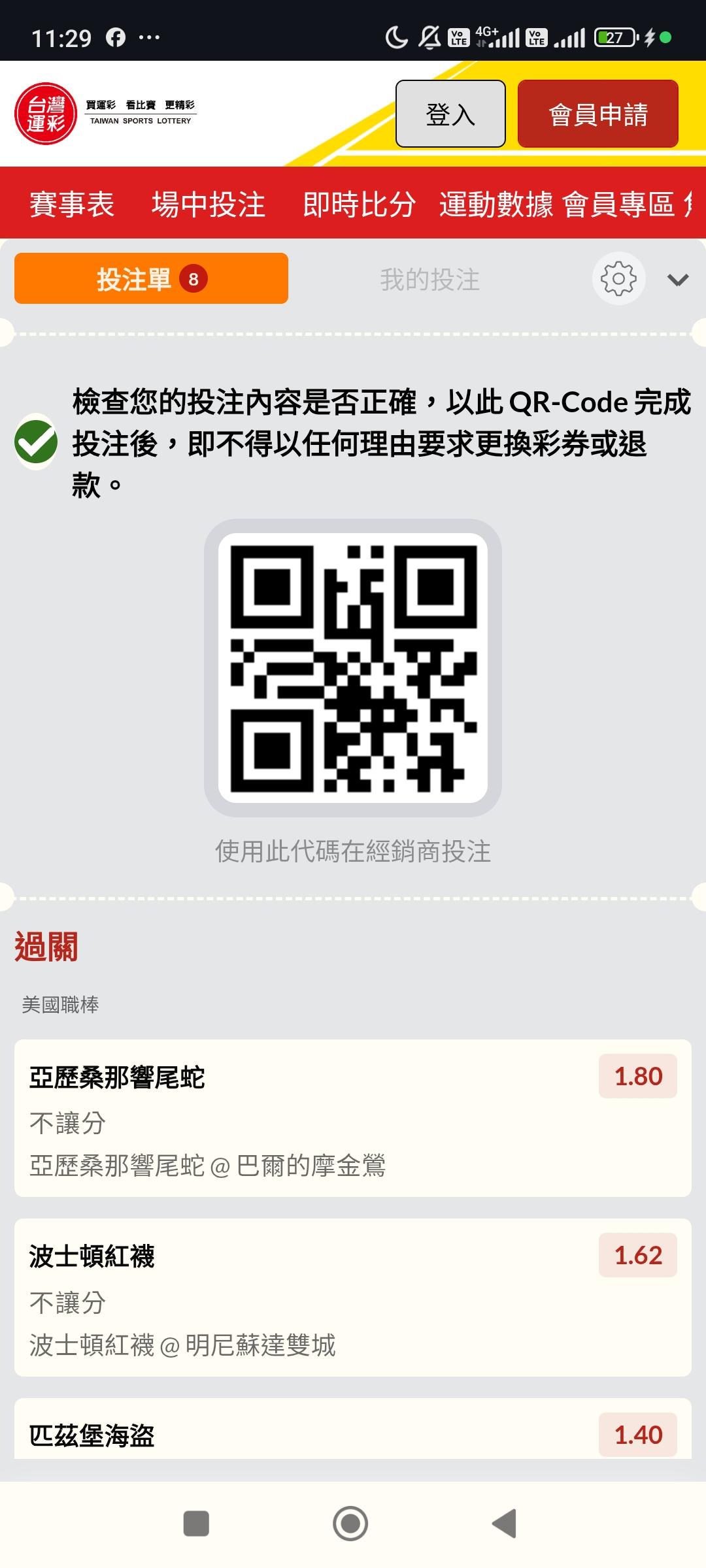Go to 會員專區 member area

(x=618, y=204)
